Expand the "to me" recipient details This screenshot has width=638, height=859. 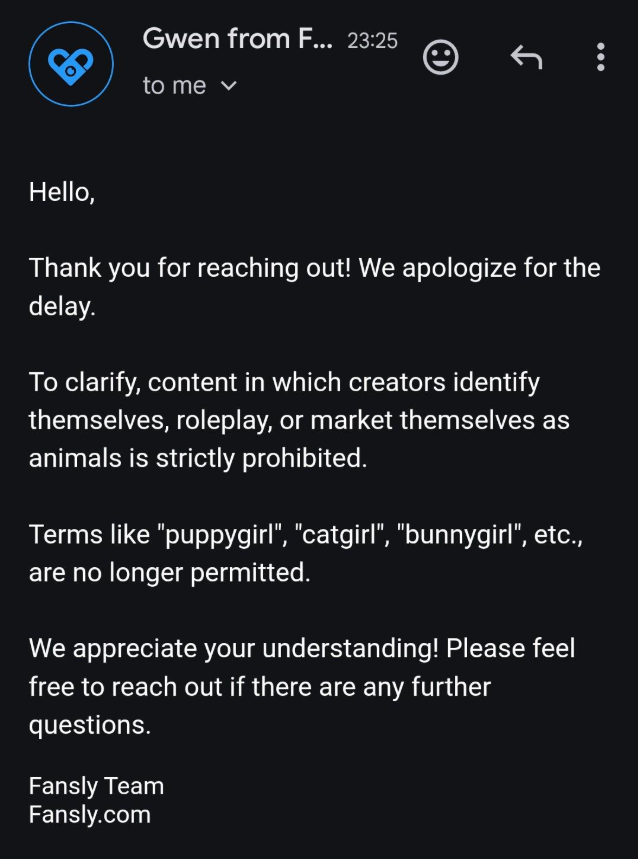click(x=227, y=86)
